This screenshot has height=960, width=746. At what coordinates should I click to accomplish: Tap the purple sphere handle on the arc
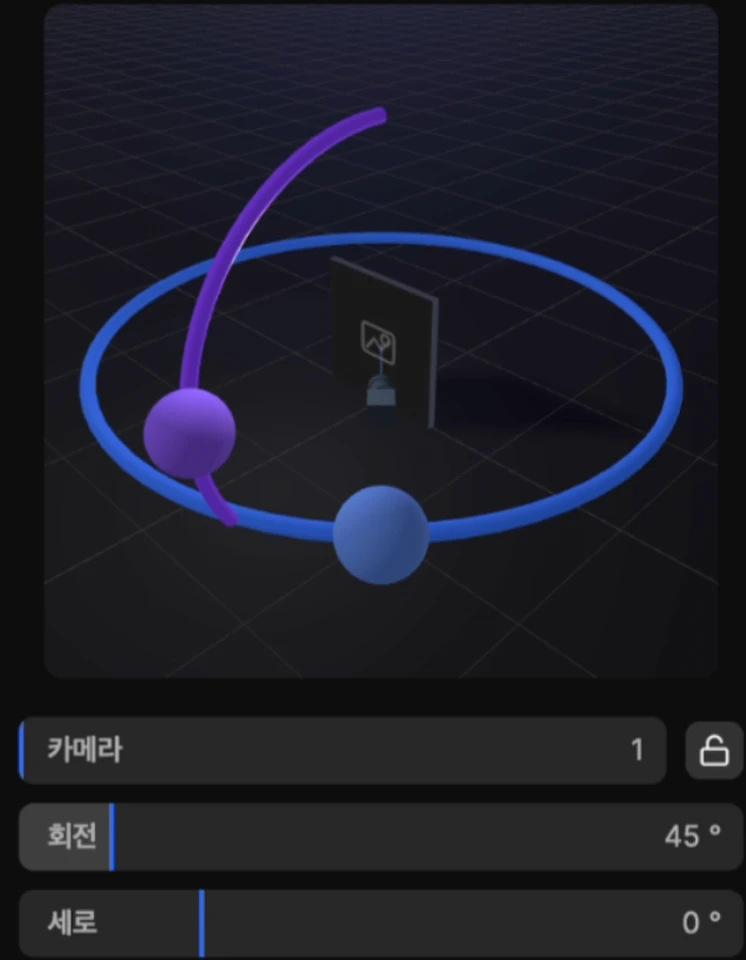[x=189, y=434]
